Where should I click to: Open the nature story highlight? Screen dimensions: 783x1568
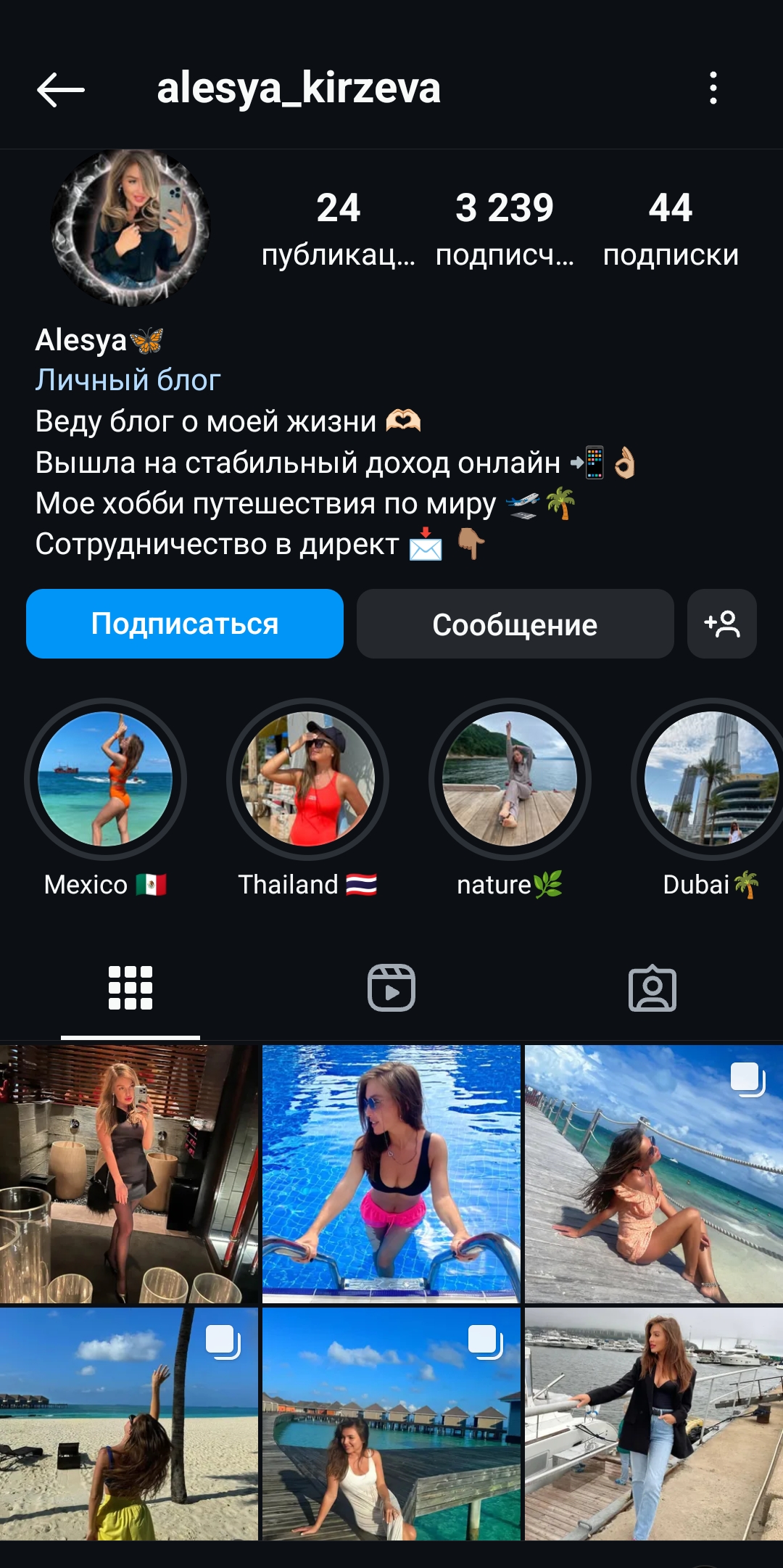[510, 780]
